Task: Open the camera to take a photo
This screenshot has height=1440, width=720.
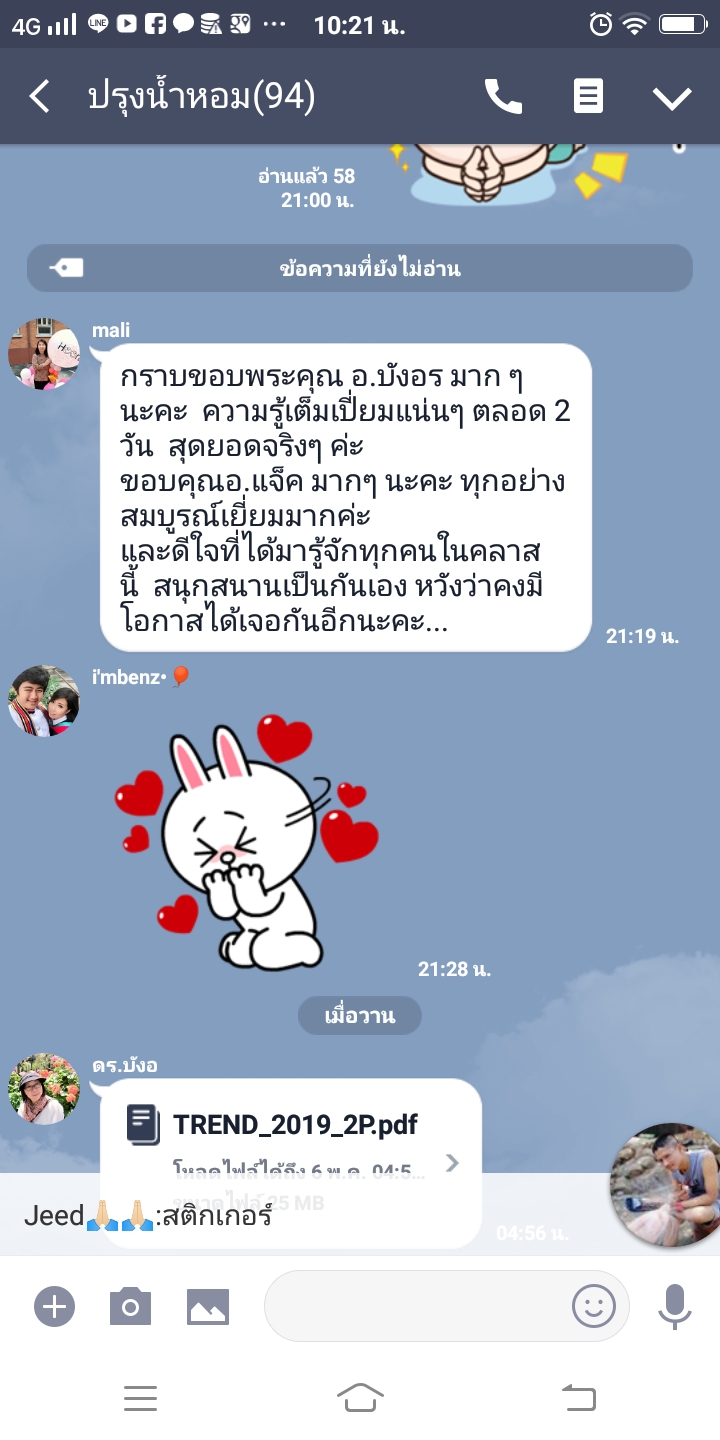Action: click(130, 1306)
